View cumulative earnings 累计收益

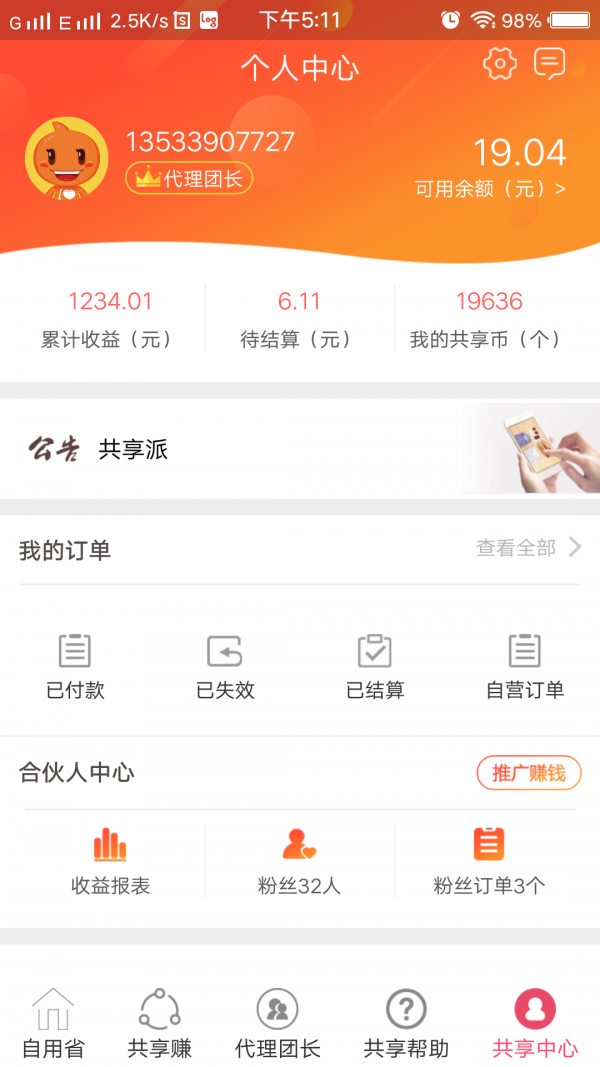[110, 318]
